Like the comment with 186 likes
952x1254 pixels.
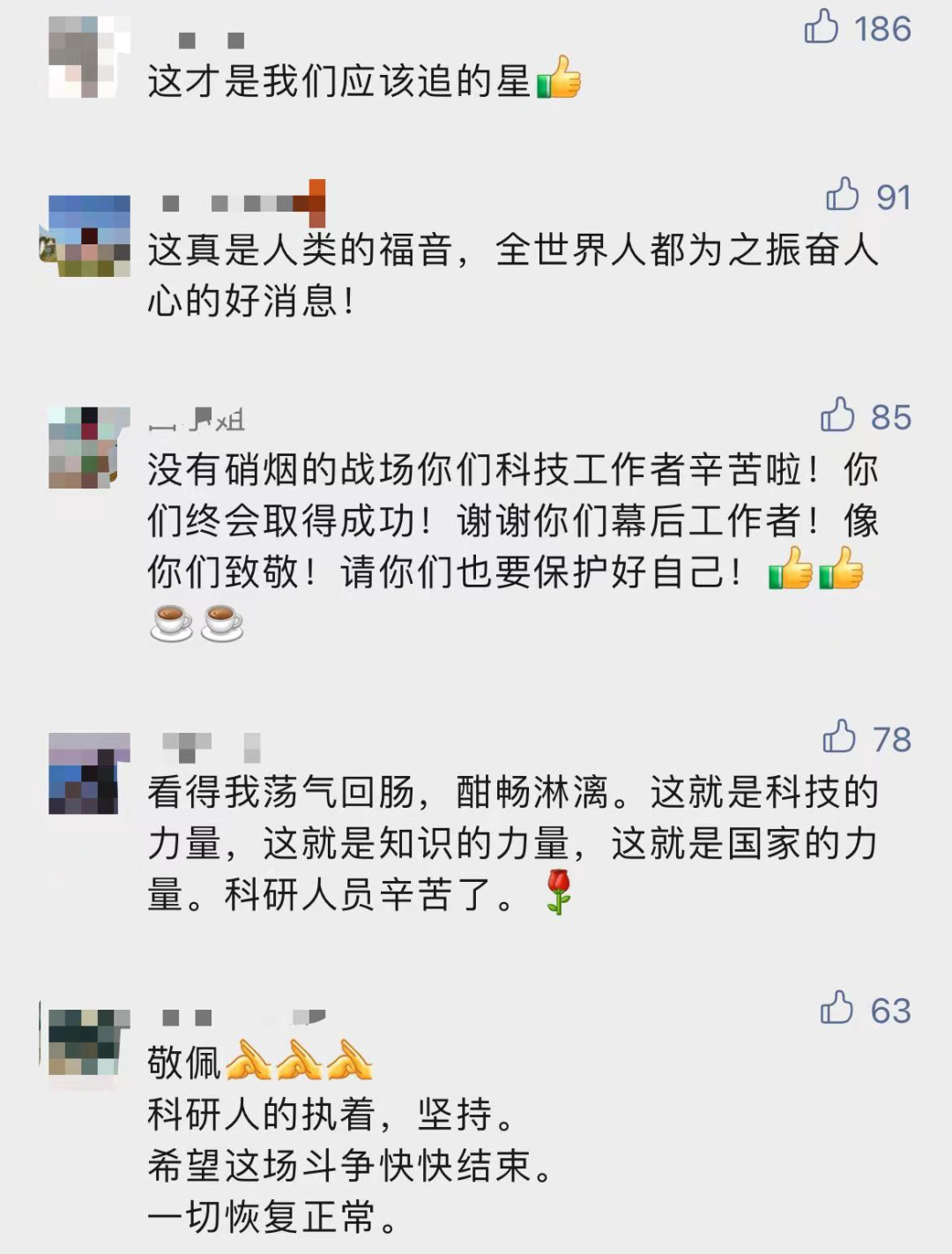point(822,27)
